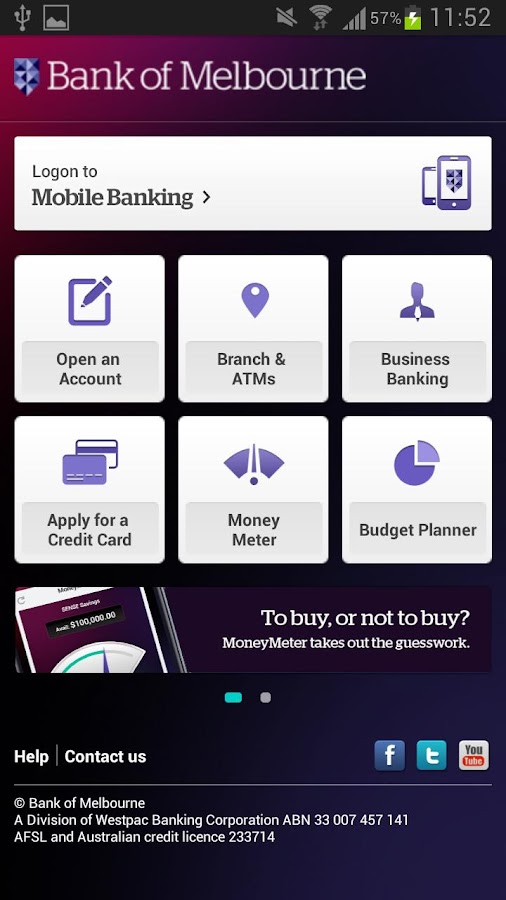Open Contact us
506x900 pixels.
[x=106, y=757]
